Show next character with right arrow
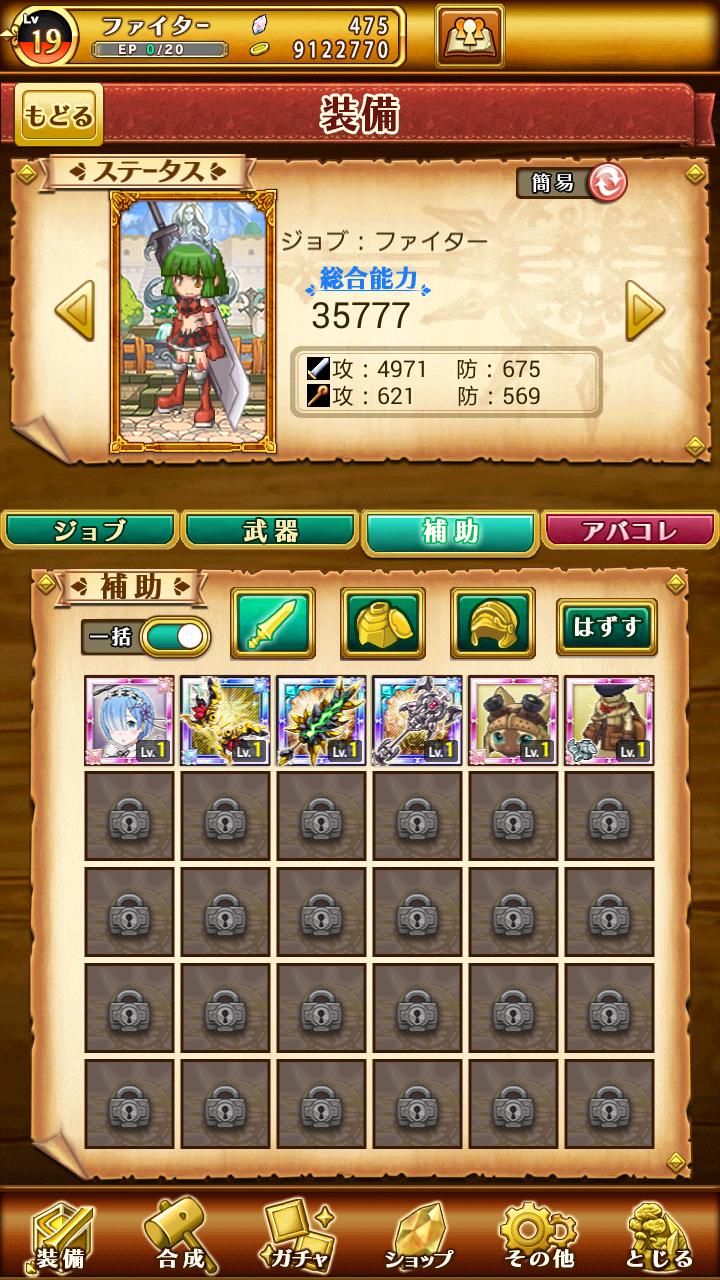The height and width of the screenshot is (1280, 720). (645, 311)
